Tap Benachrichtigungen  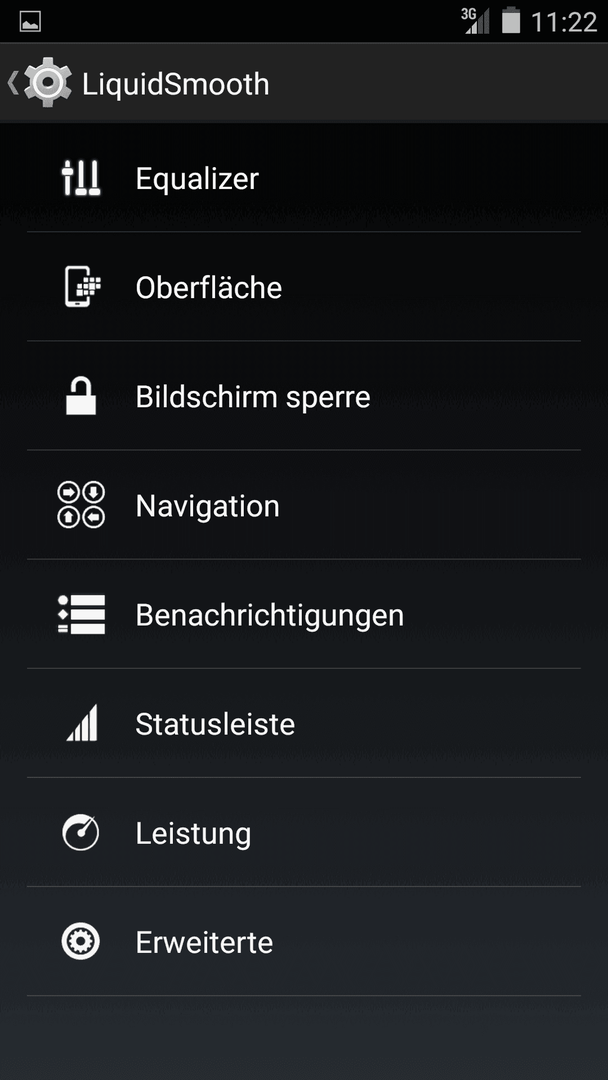[304, 614]
